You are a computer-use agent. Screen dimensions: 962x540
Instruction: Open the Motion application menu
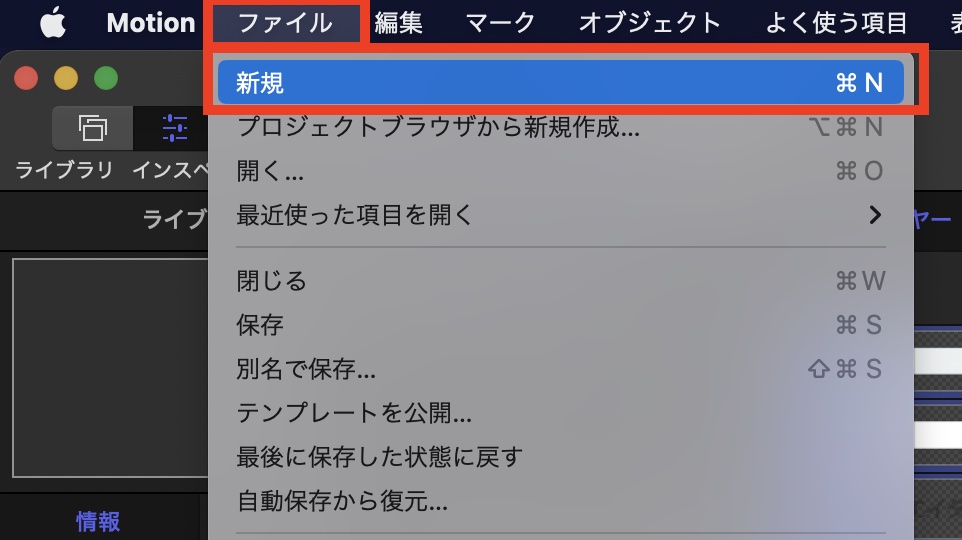point(151,22)
